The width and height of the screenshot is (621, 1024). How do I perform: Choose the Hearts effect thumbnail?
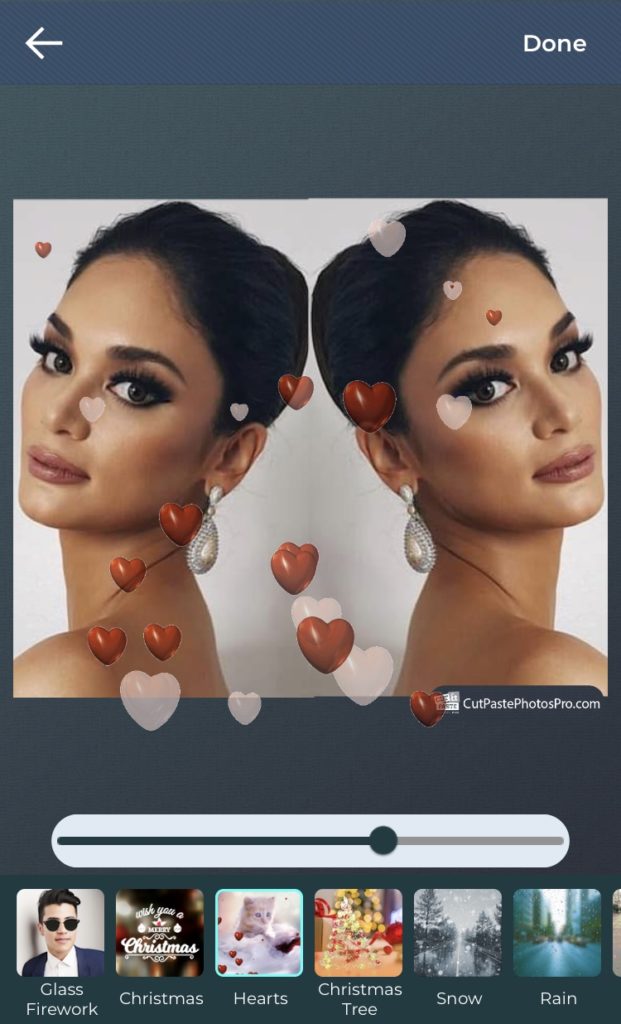point(259,933)
